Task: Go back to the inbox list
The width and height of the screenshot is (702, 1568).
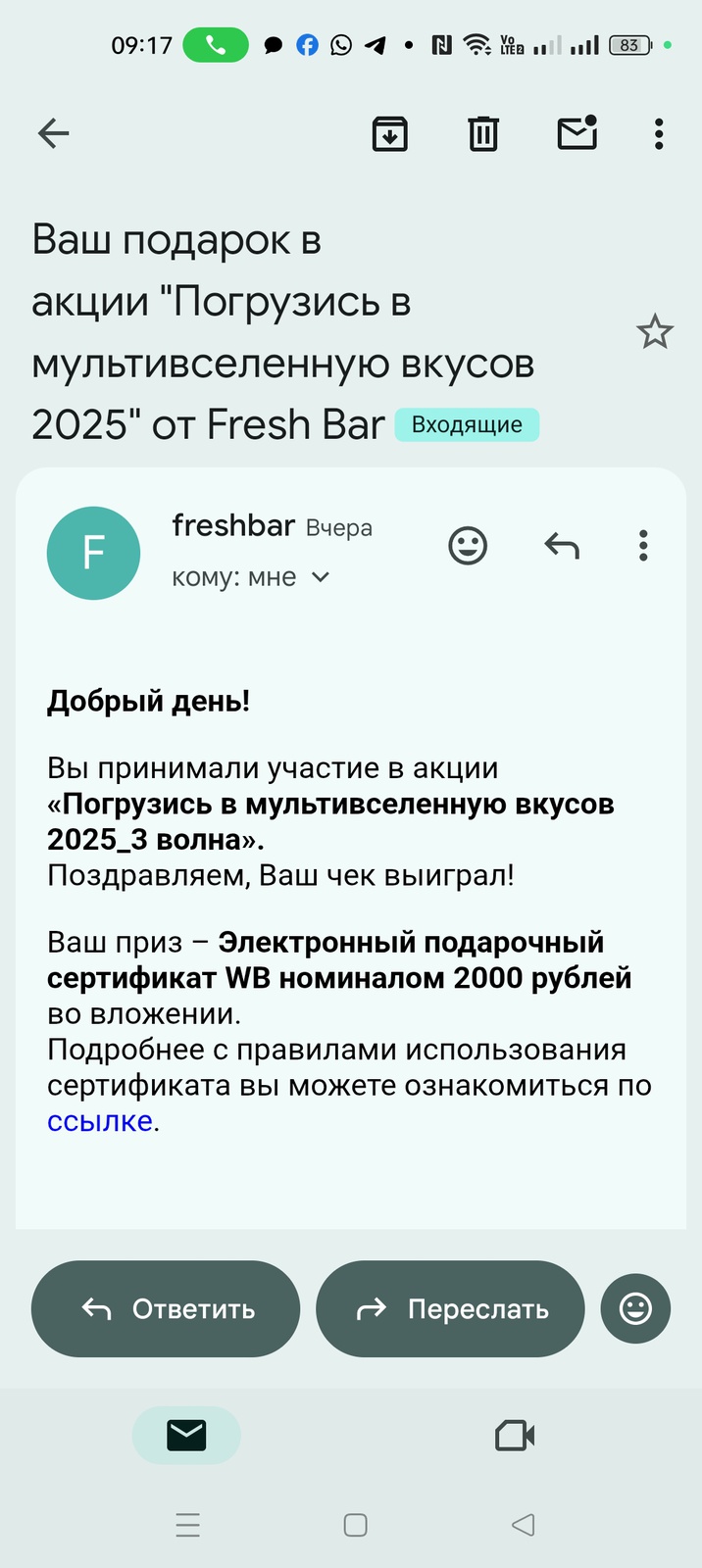Action: (x=54, y=133)
